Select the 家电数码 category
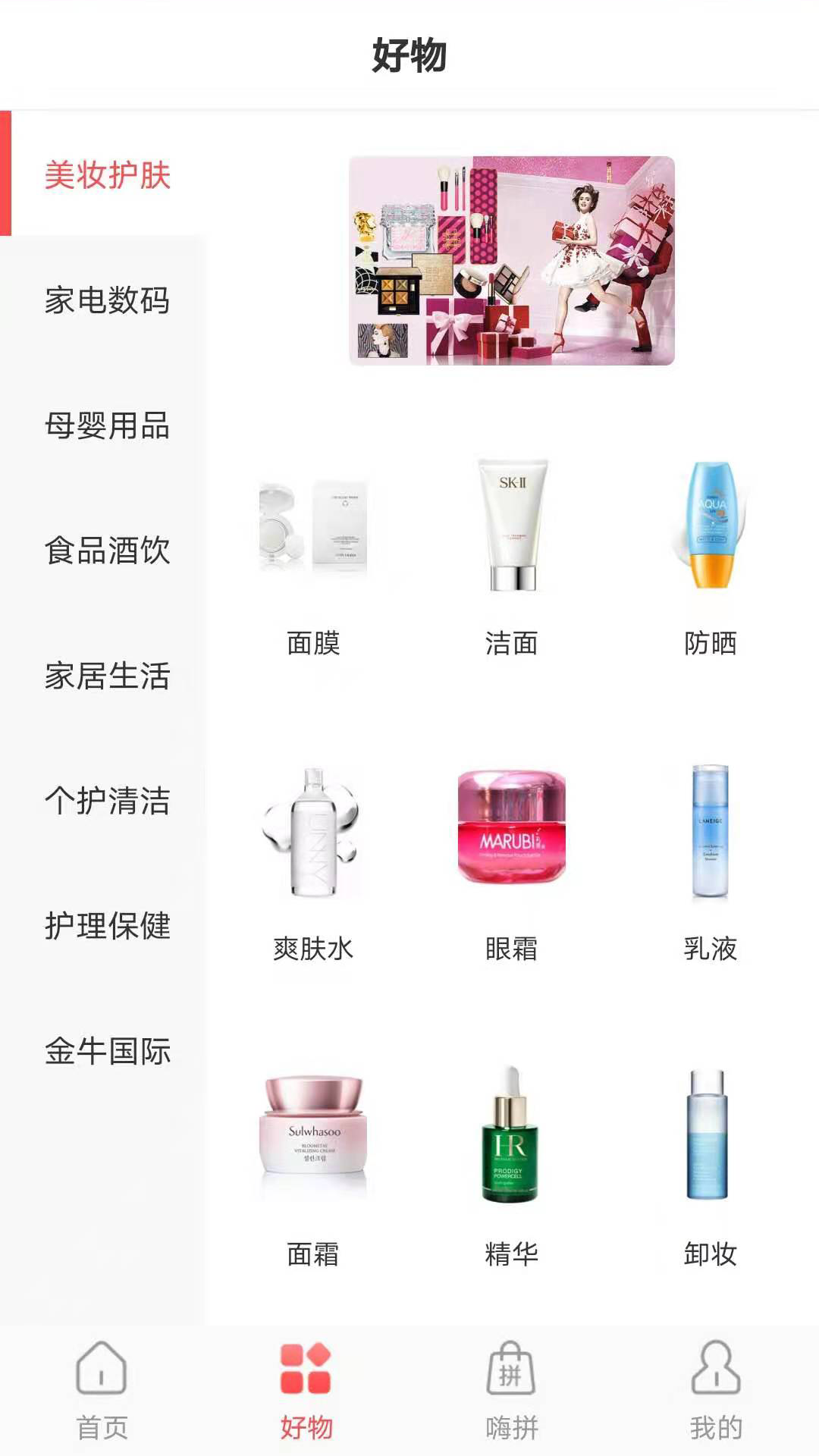The width and height of the screenshot is (819, 1456). coord(107,300)
